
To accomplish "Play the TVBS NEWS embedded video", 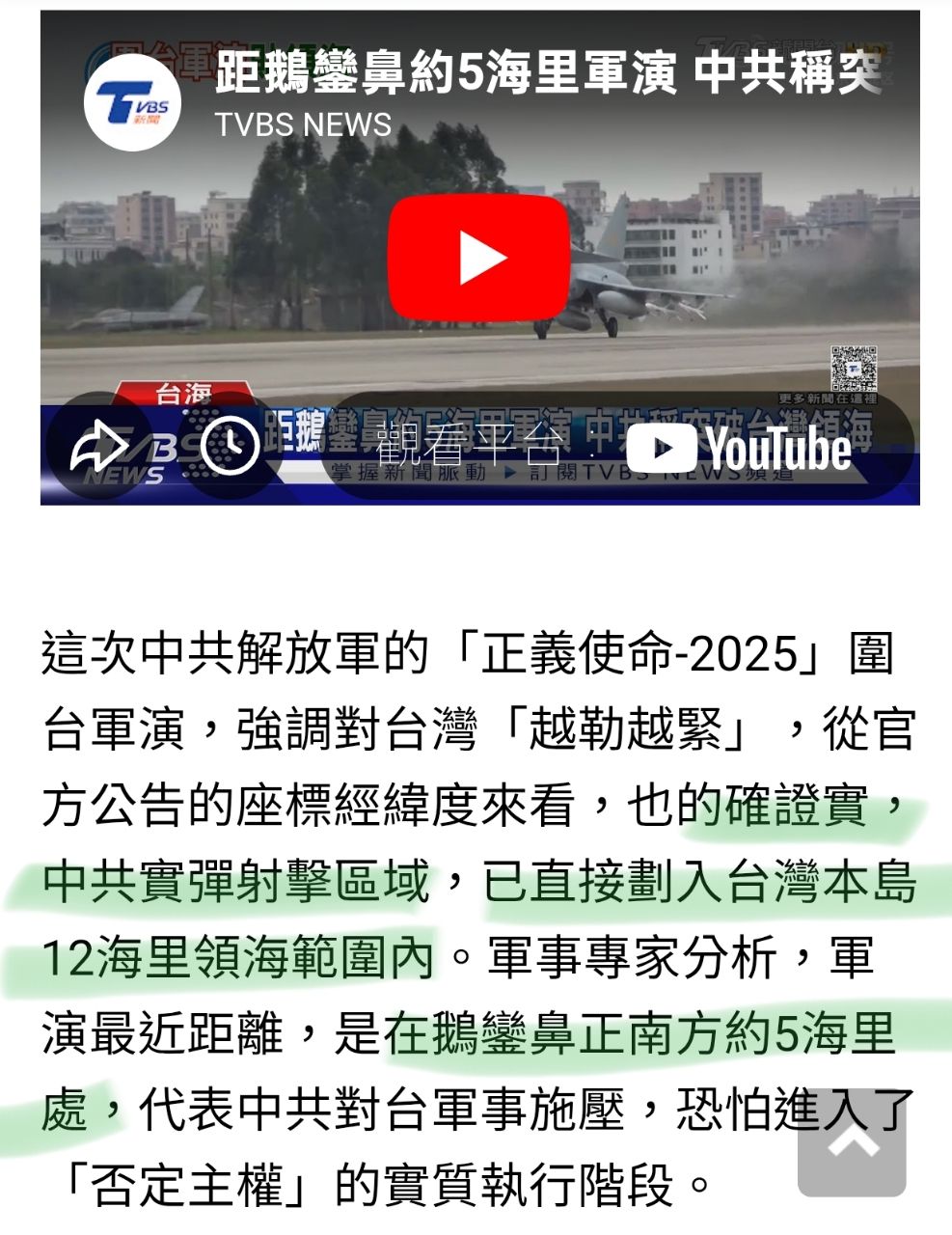I will (478, 259).
